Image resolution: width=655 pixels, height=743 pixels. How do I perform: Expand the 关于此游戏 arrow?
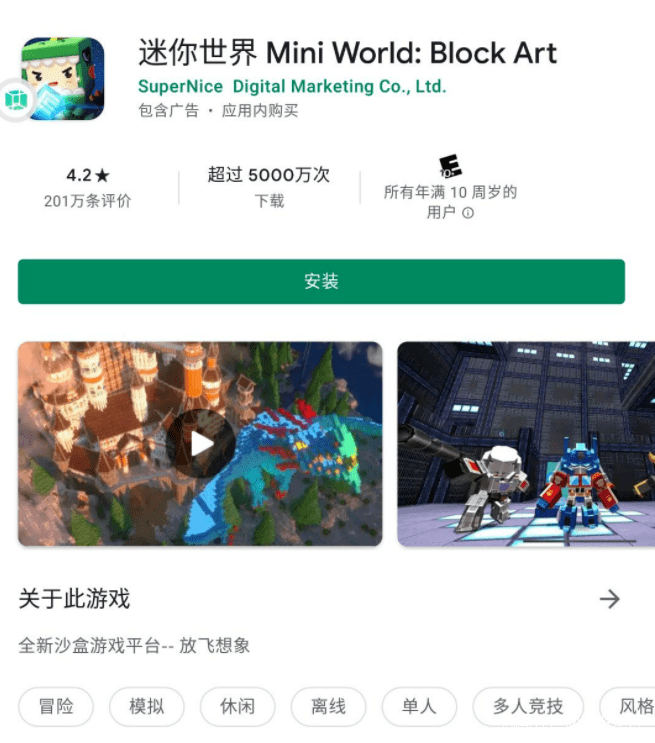pyautogui.click(x=610, y=599)
